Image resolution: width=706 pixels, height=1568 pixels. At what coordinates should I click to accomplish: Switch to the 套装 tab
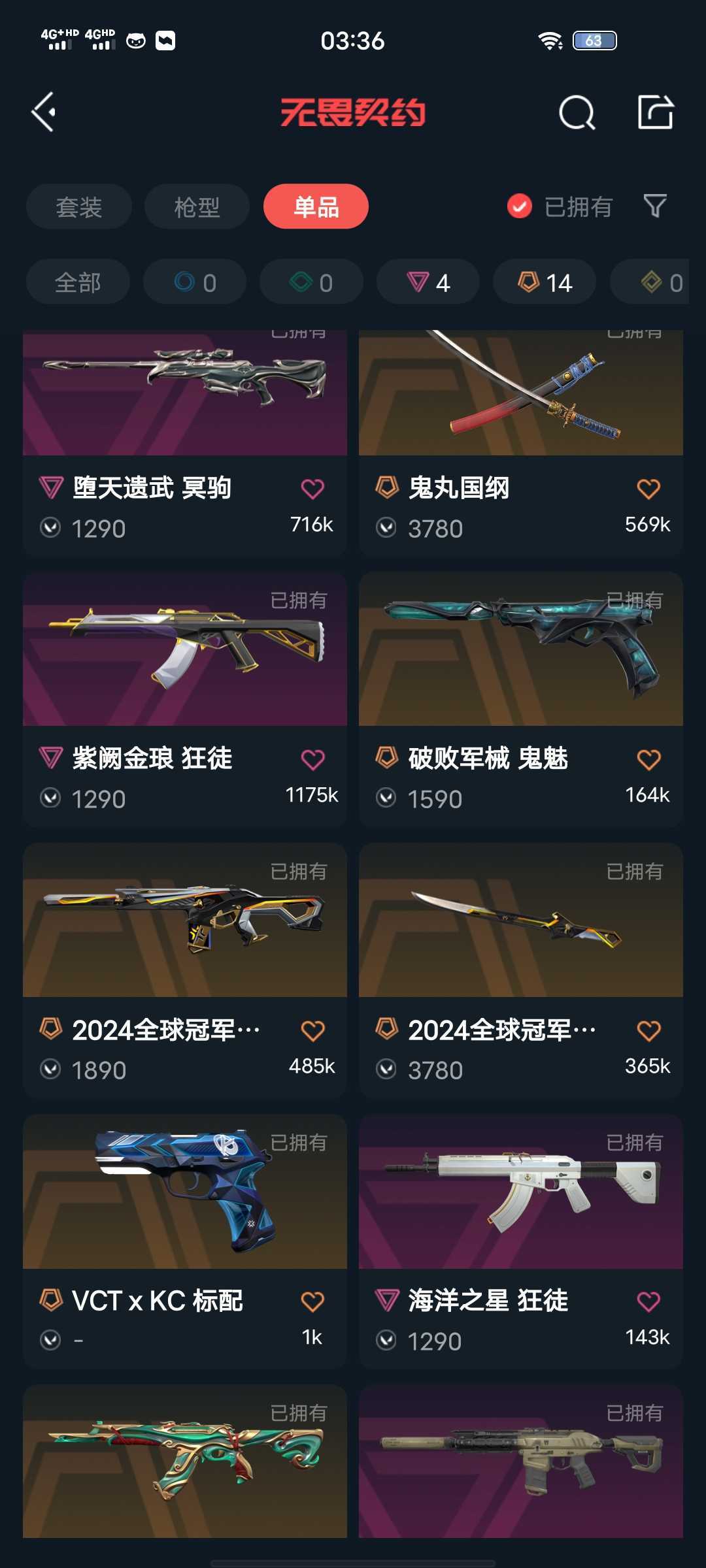79,207
